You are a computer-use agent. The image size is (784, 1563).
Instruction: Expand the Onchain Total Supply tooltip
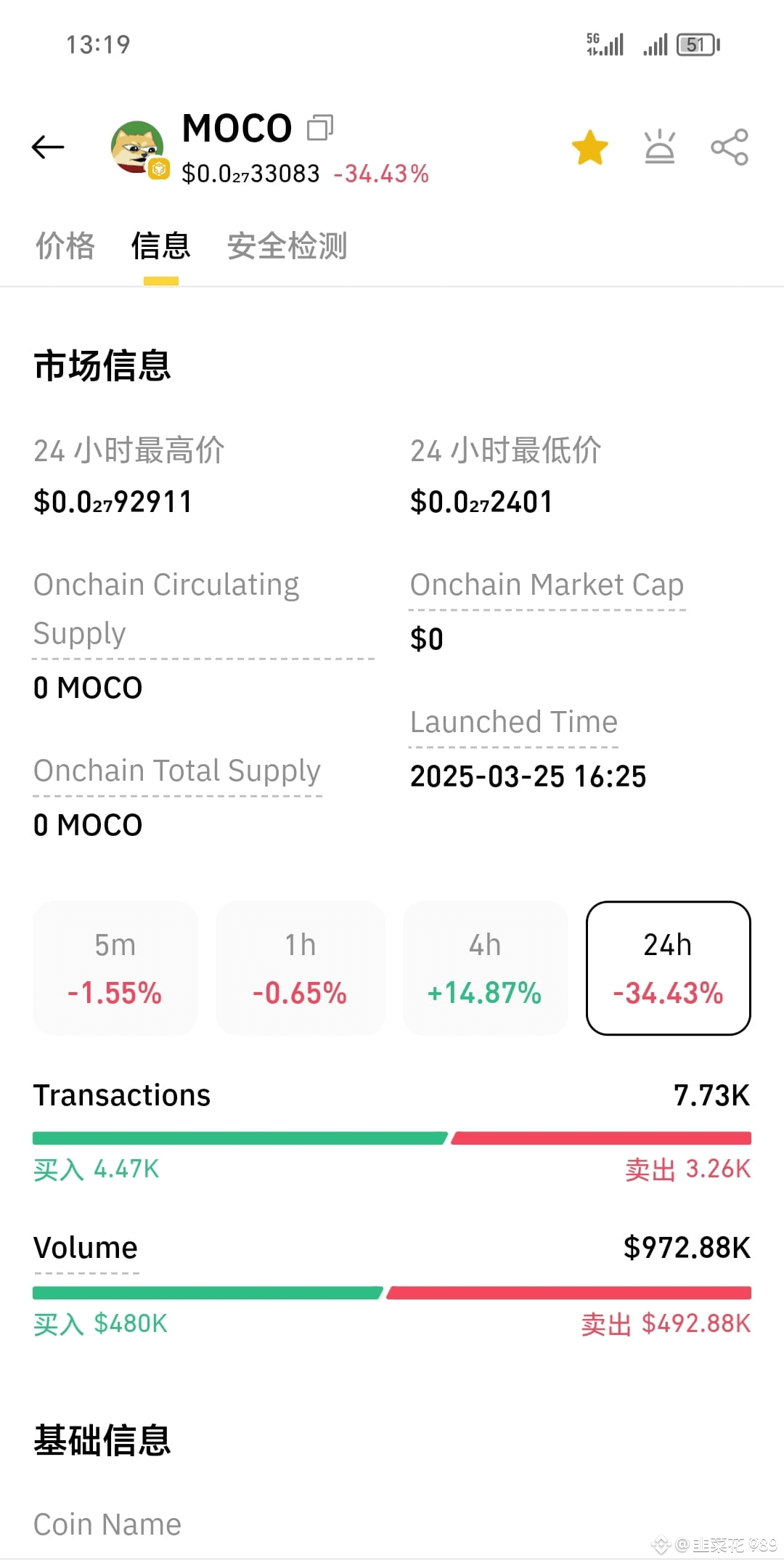(176, 771)
